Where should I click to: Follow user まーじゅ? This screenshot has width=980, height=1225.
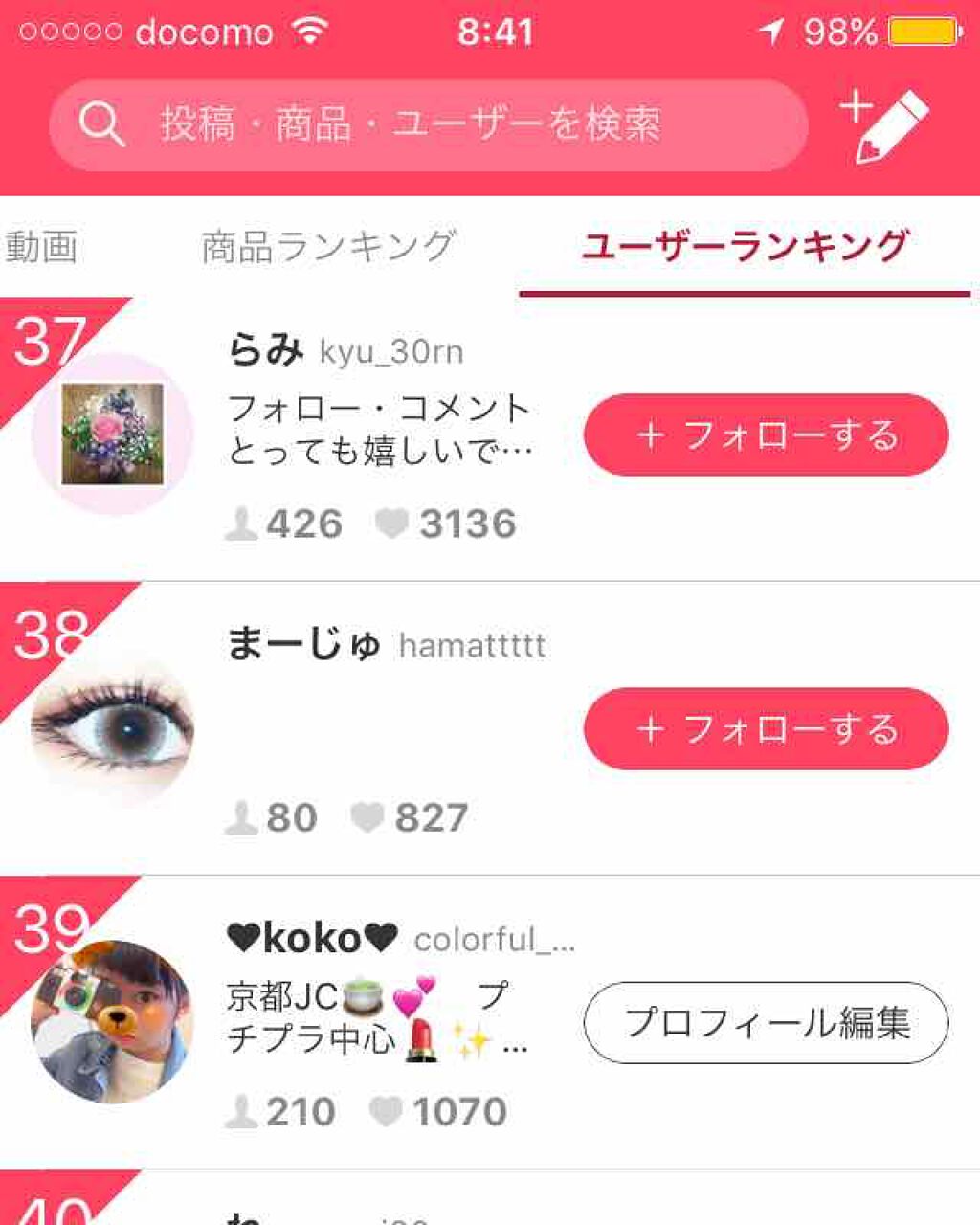766,729
